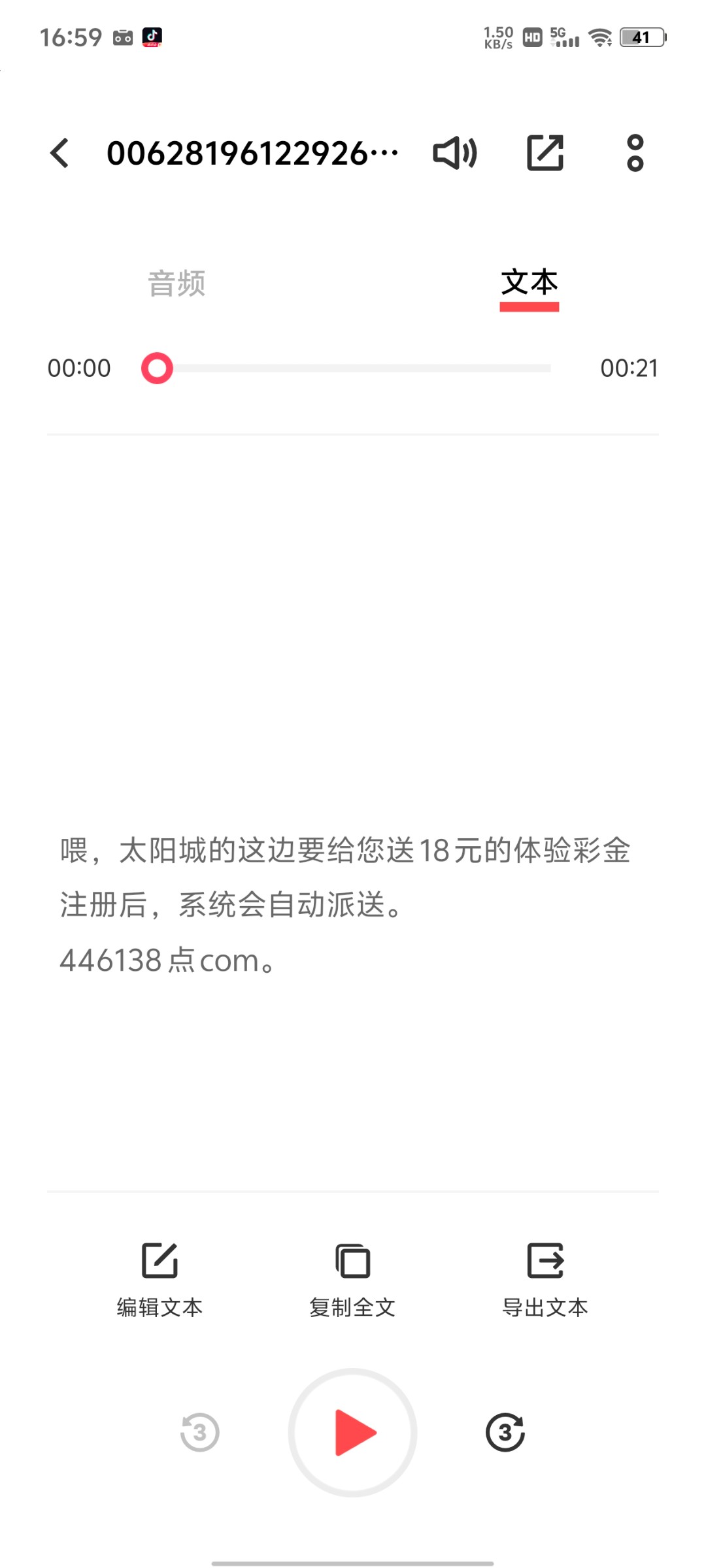
Task: Play the recording
Action: [353, 1432]
